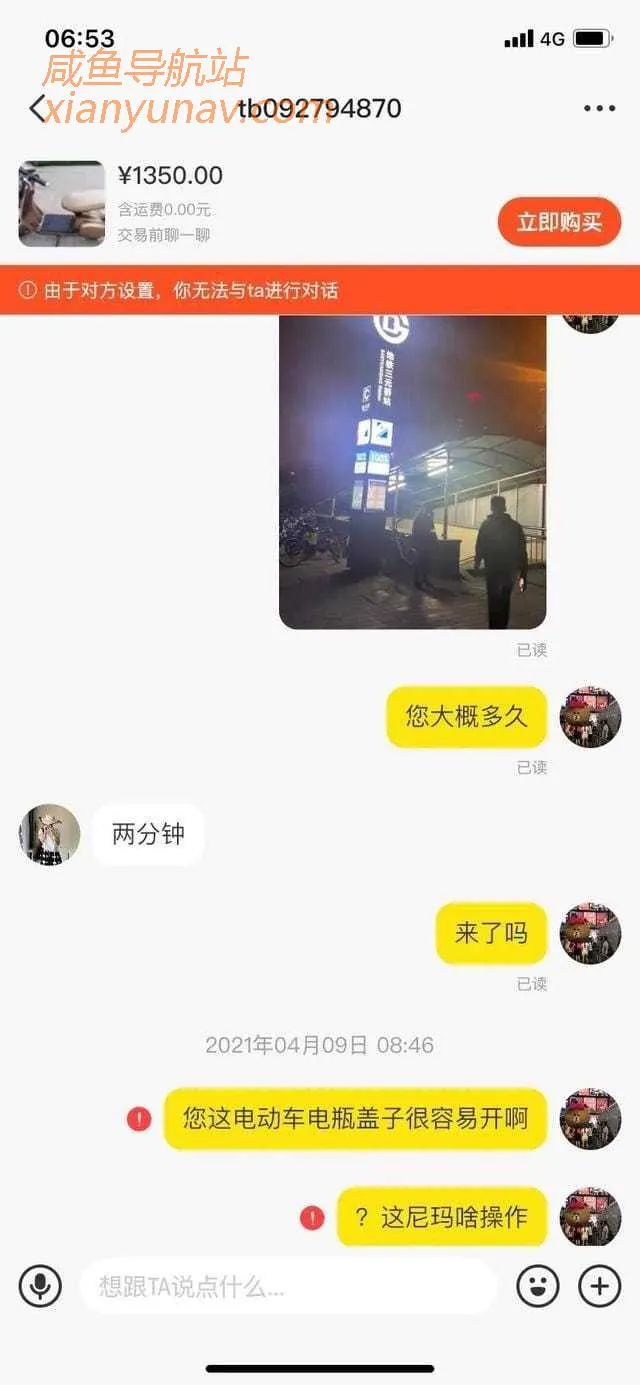Tap the voice input microphone icon

click(40, 1286)
